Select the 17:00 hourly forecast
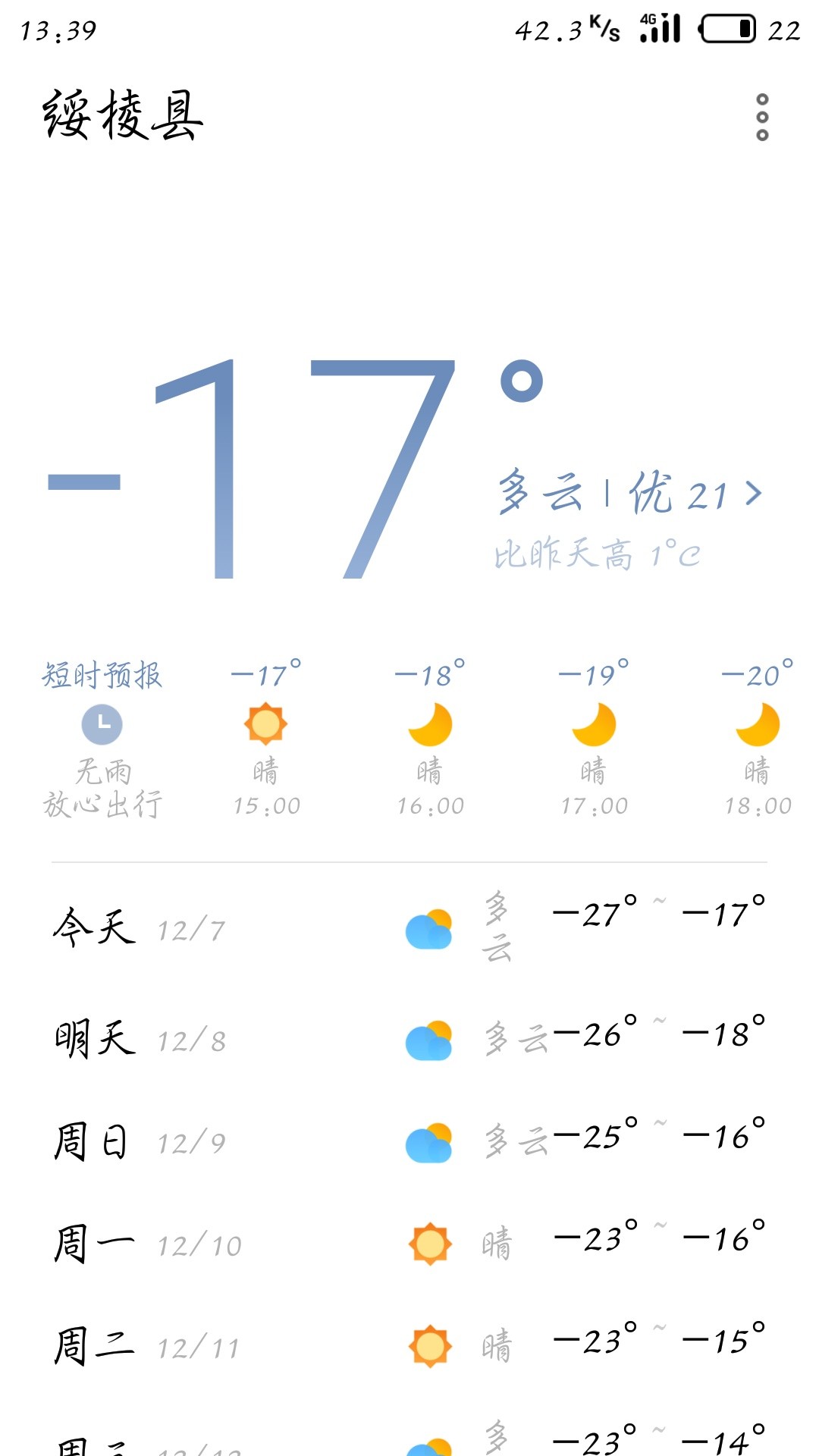This screenshot has width=819, height=1456. point(594,738)
